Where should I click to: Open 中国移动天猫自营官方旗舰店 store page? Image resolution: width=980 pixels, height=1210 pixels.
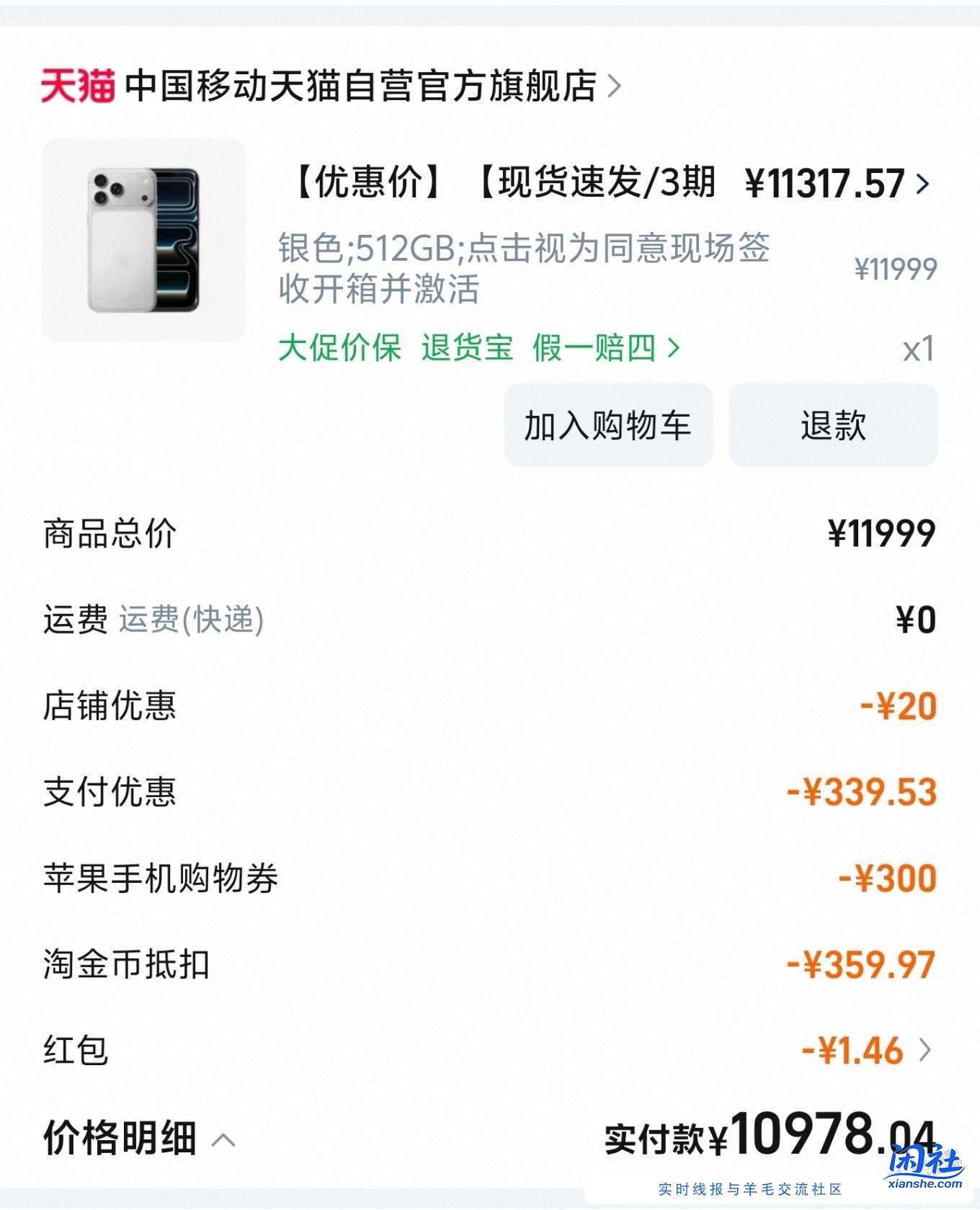[x=360, y=84]
